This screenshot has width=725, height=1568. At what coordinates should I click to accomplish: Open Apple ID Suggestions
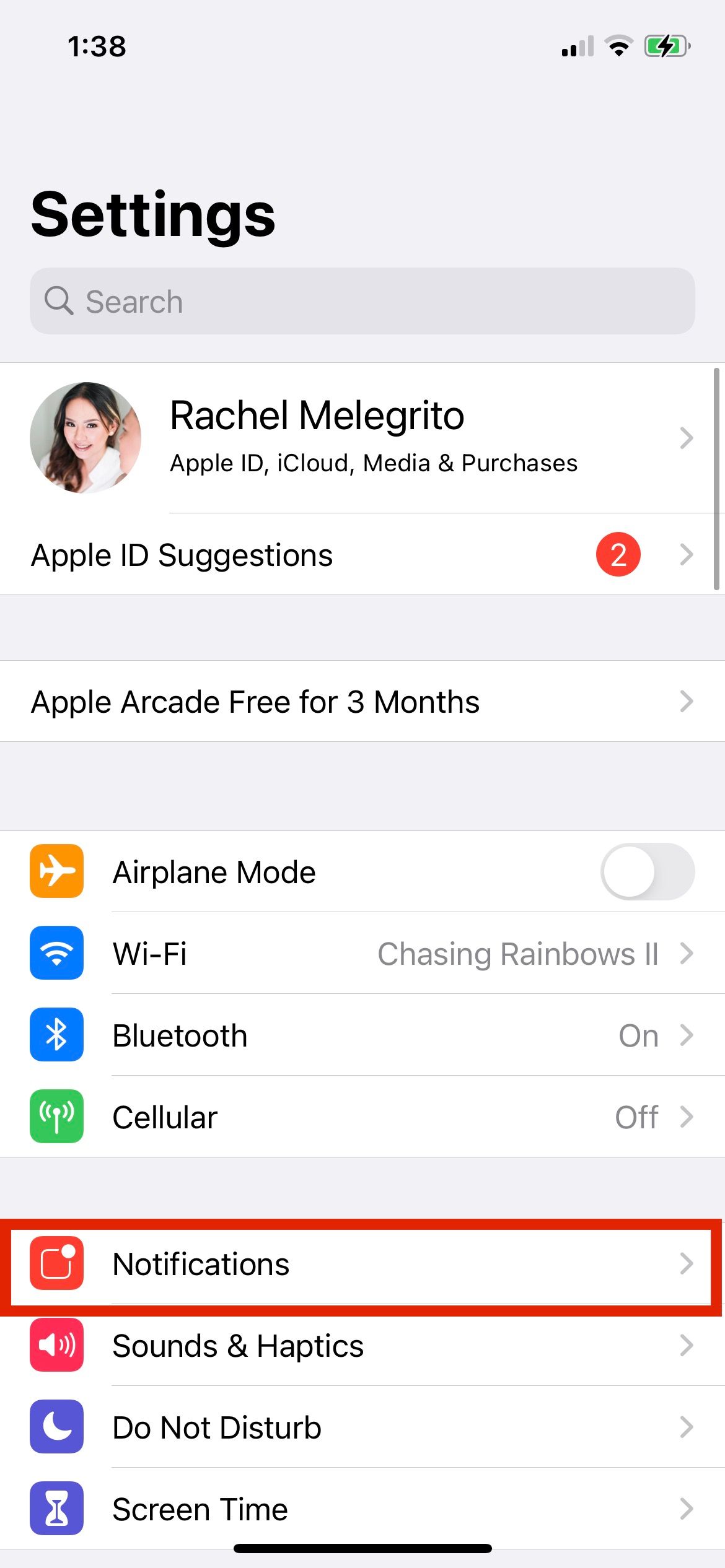pyautogui.click(x=362, y=555)
